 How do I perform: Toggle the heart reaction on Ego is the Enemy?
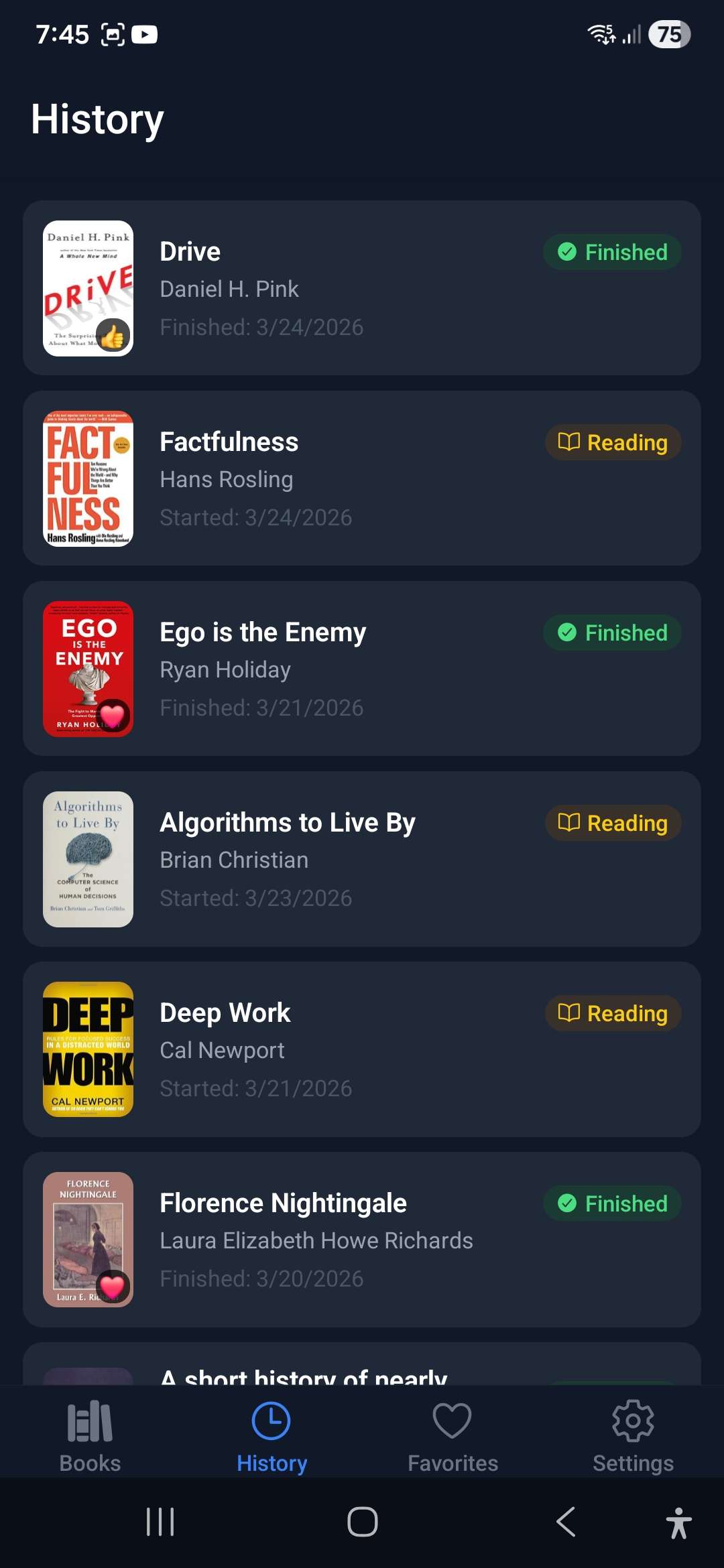click(115, 715)
